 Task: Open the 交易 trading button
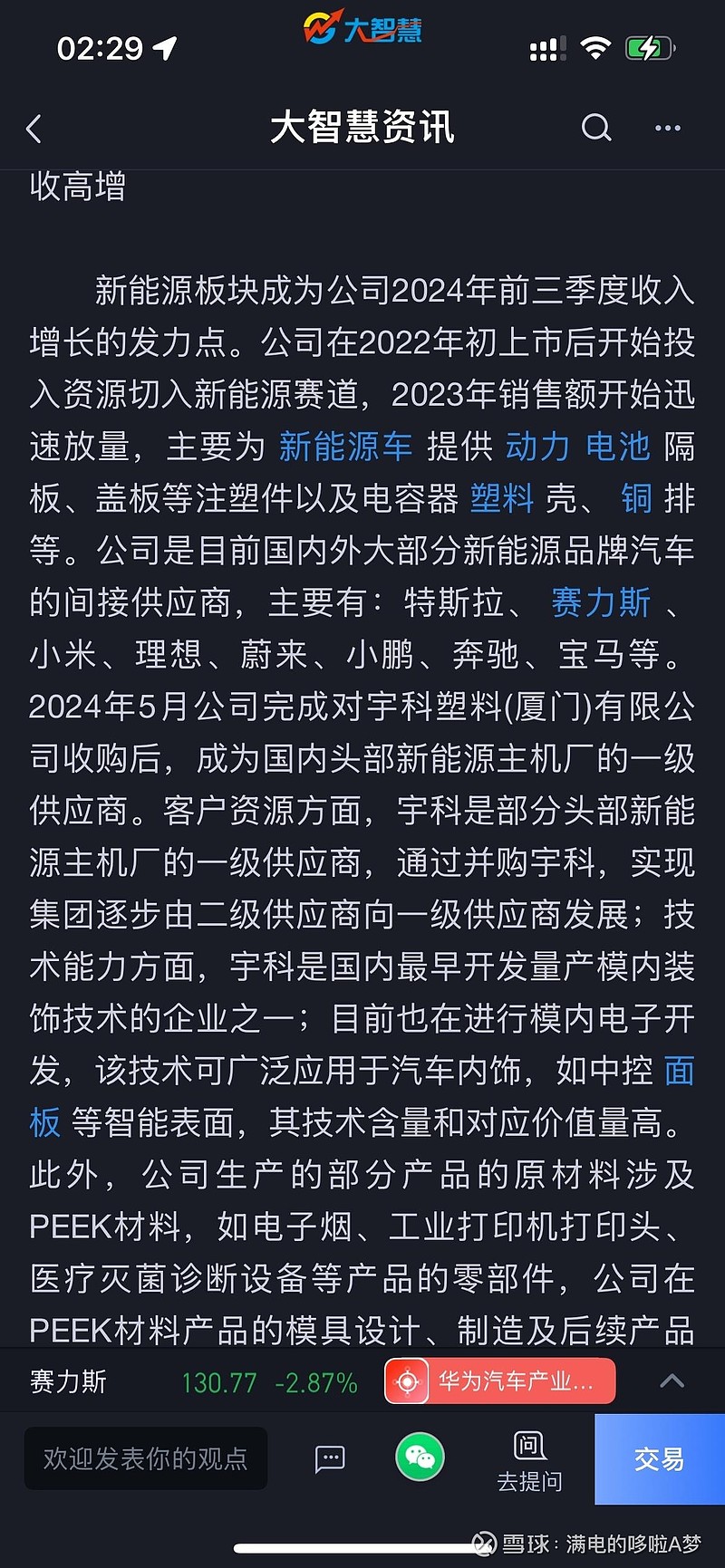[x=660, y=1459]
